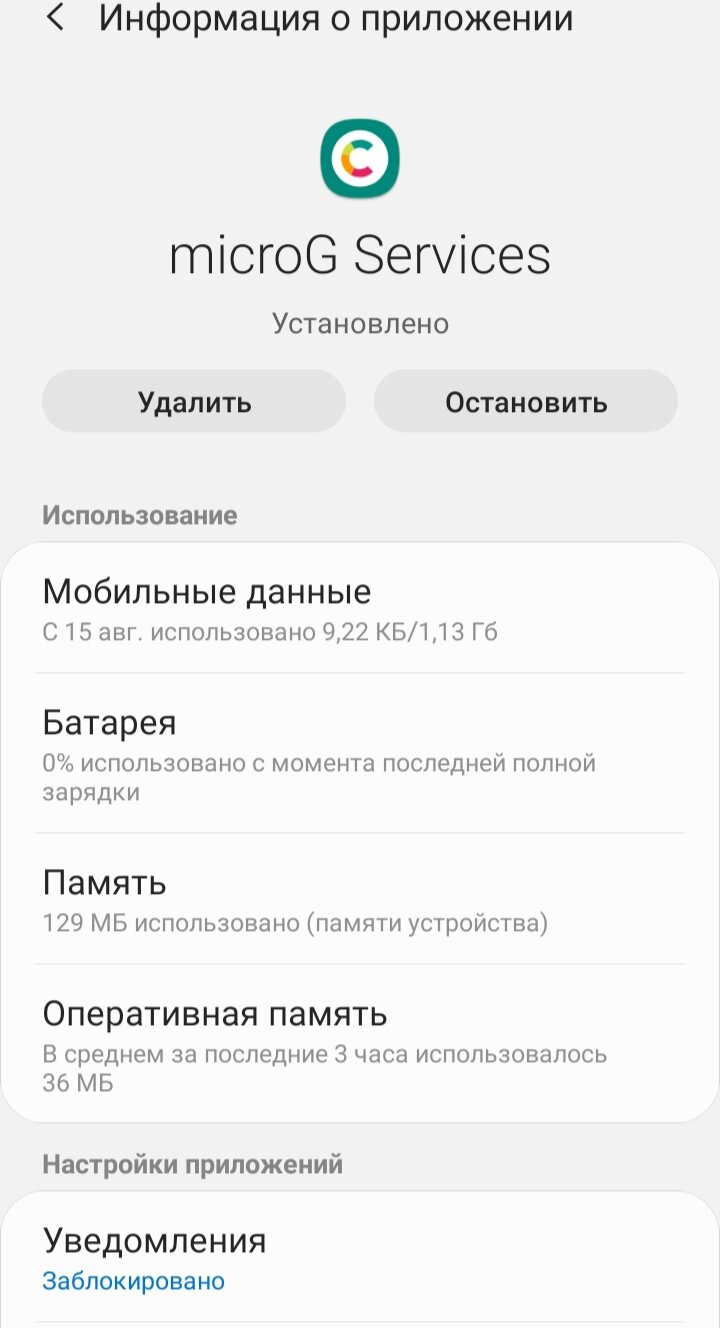Open Память storage details

[x=360, y=899]
